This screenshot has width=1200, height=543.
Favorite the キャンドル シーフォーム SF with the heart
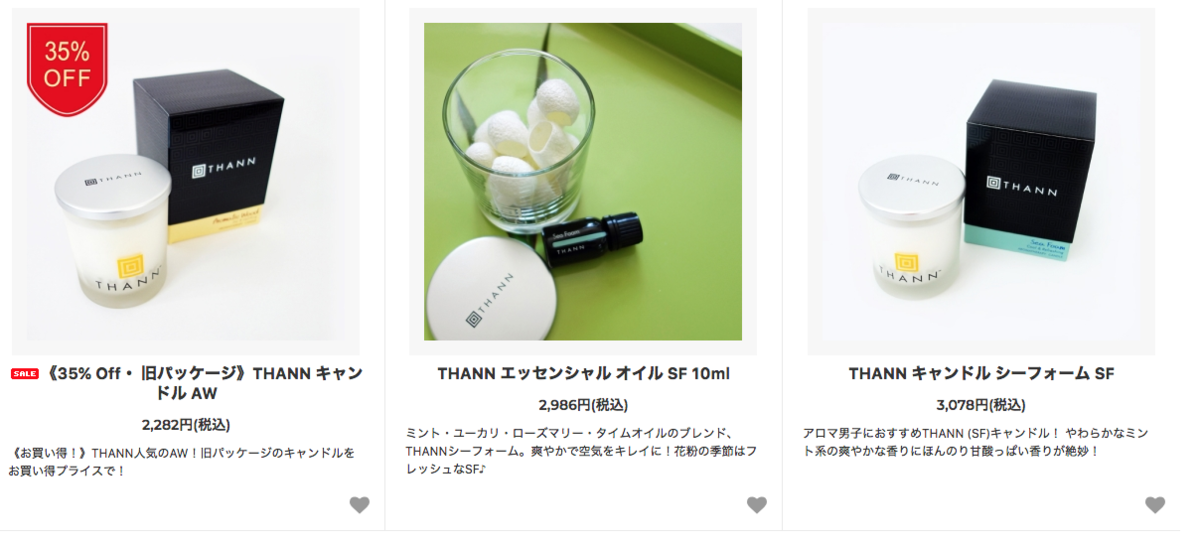pos(1155,505)
